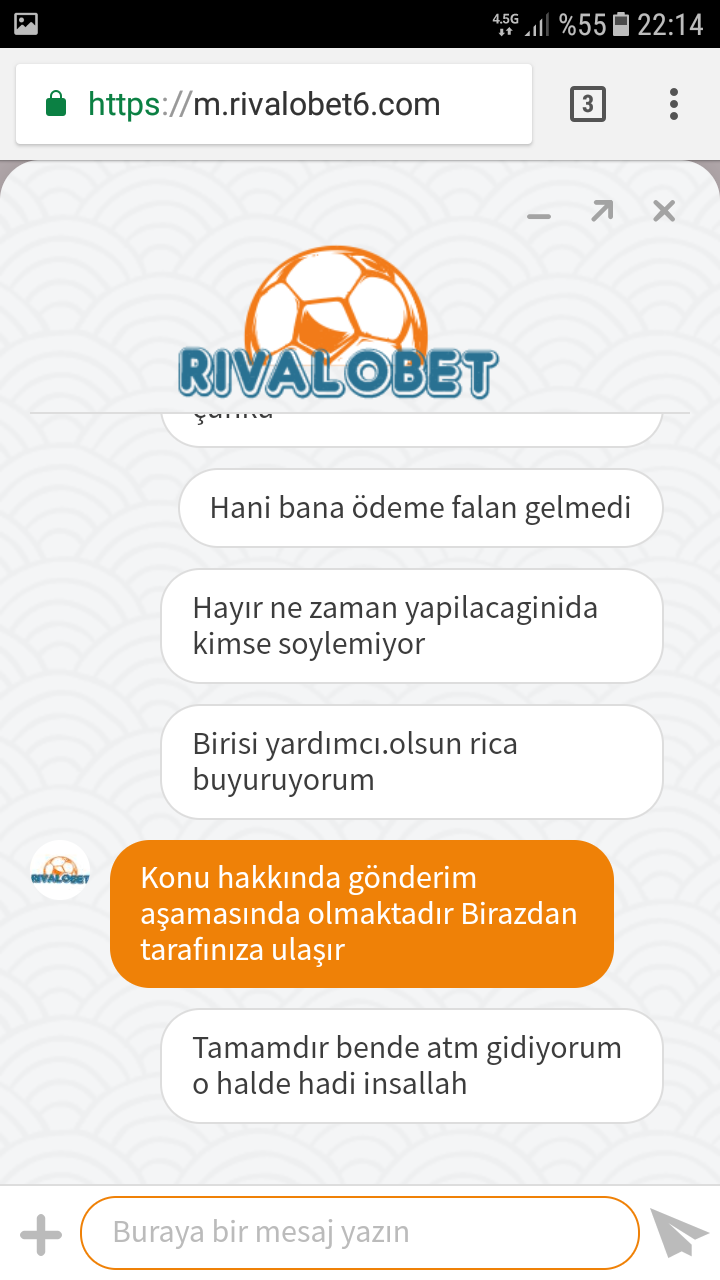720x1280 pixels.
Task: Close the Rivalobet chat window
Action: coord(664,211)
